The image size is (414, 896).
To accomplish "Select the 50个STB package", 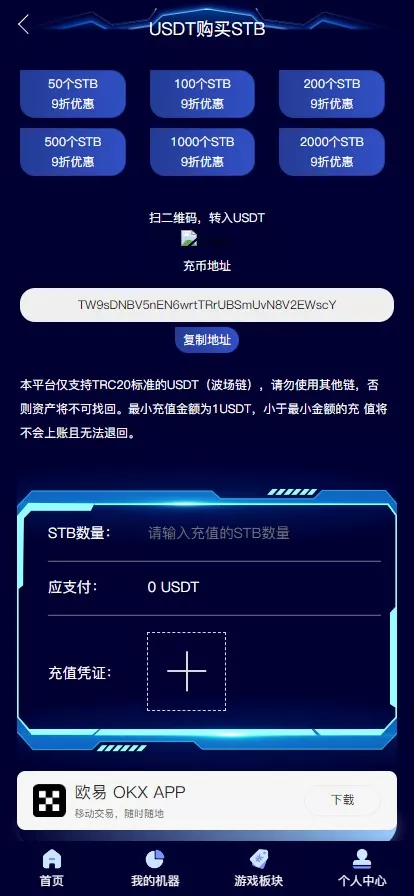I will pyautogui.click(x=73, y=94).
